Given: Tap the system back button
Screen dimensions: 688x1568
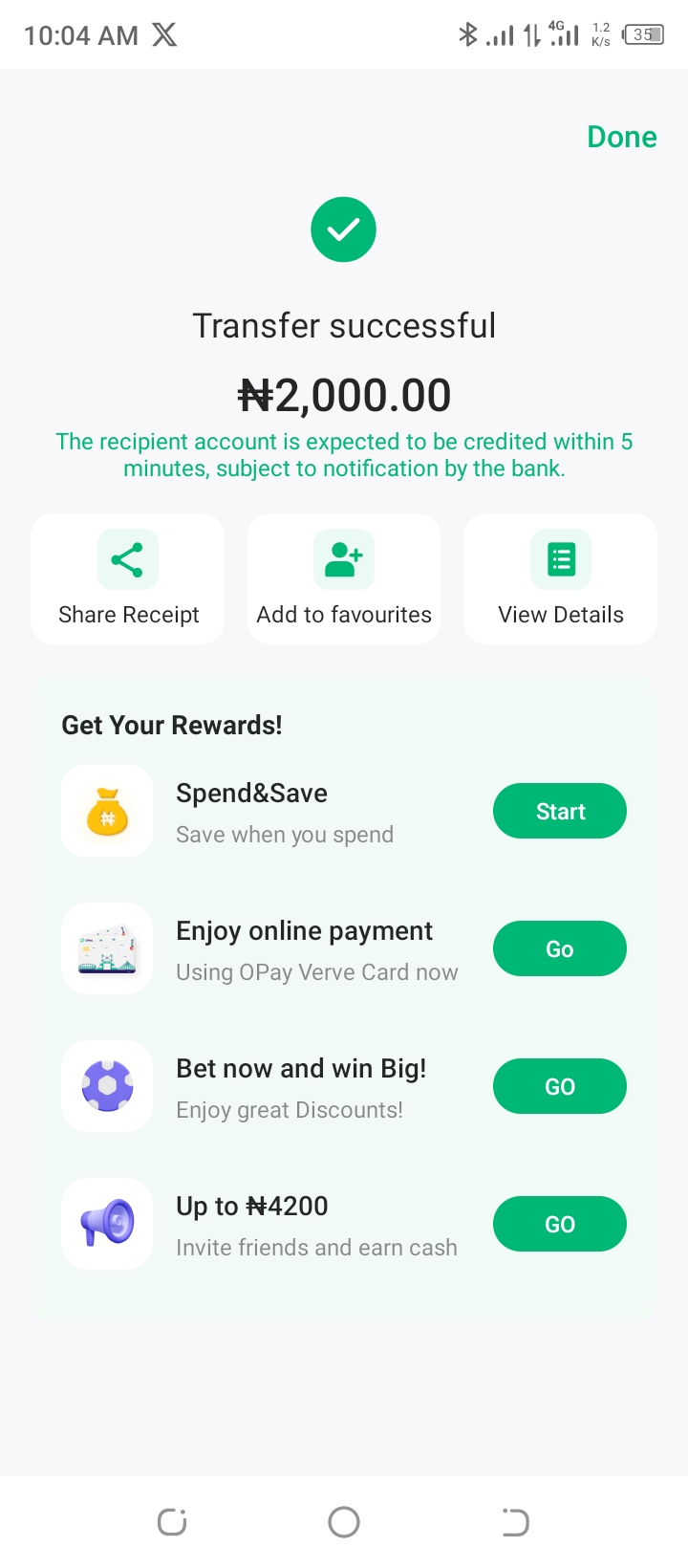Looking at the screenshot, I should pos(515,1522).
